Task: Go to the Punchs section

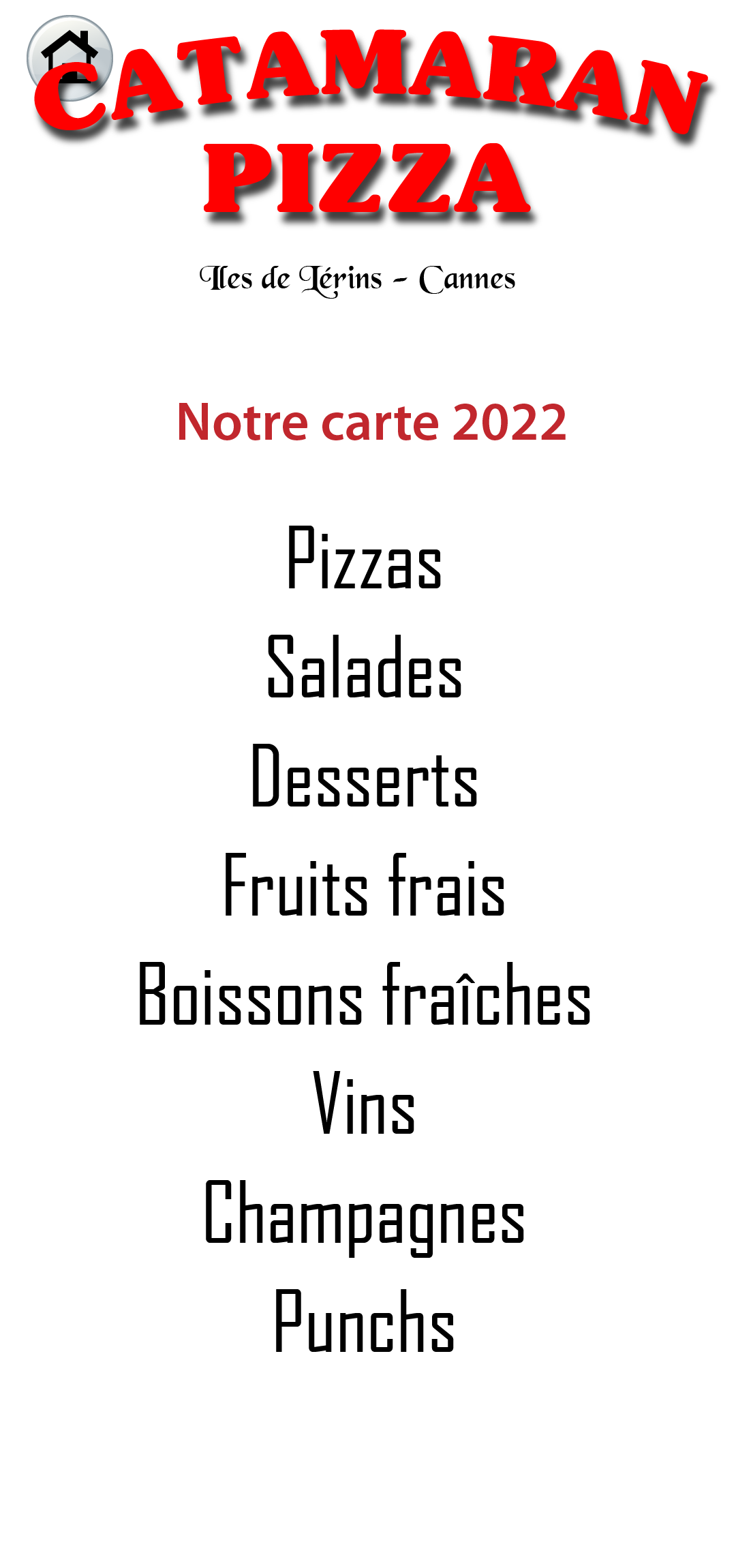Action: point(365,1323)
